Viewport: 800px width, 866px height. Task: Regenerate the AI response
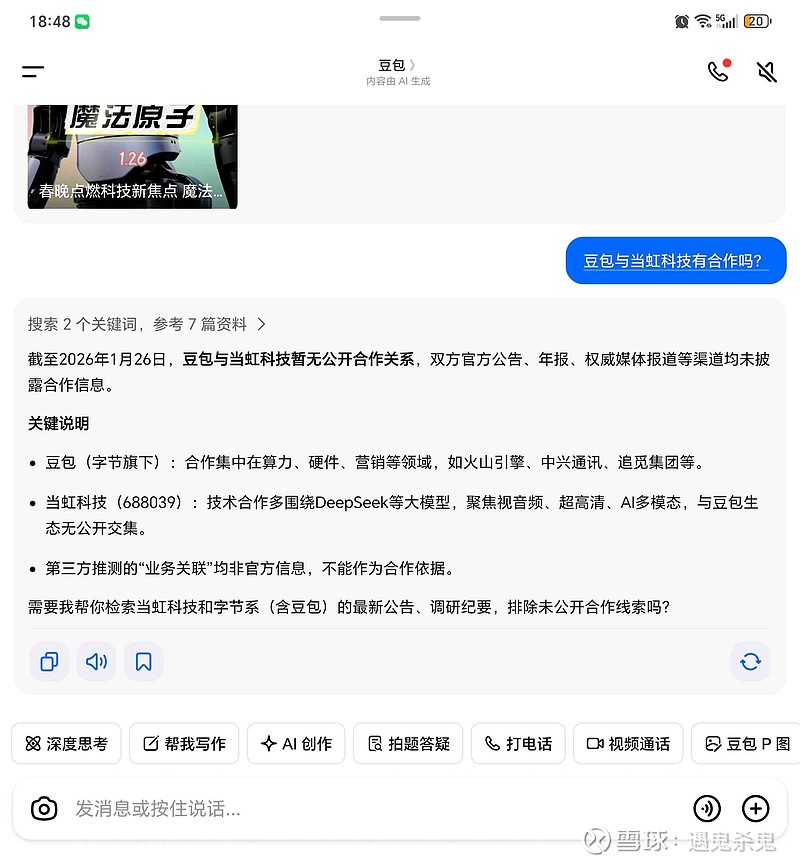click(751, 661)
